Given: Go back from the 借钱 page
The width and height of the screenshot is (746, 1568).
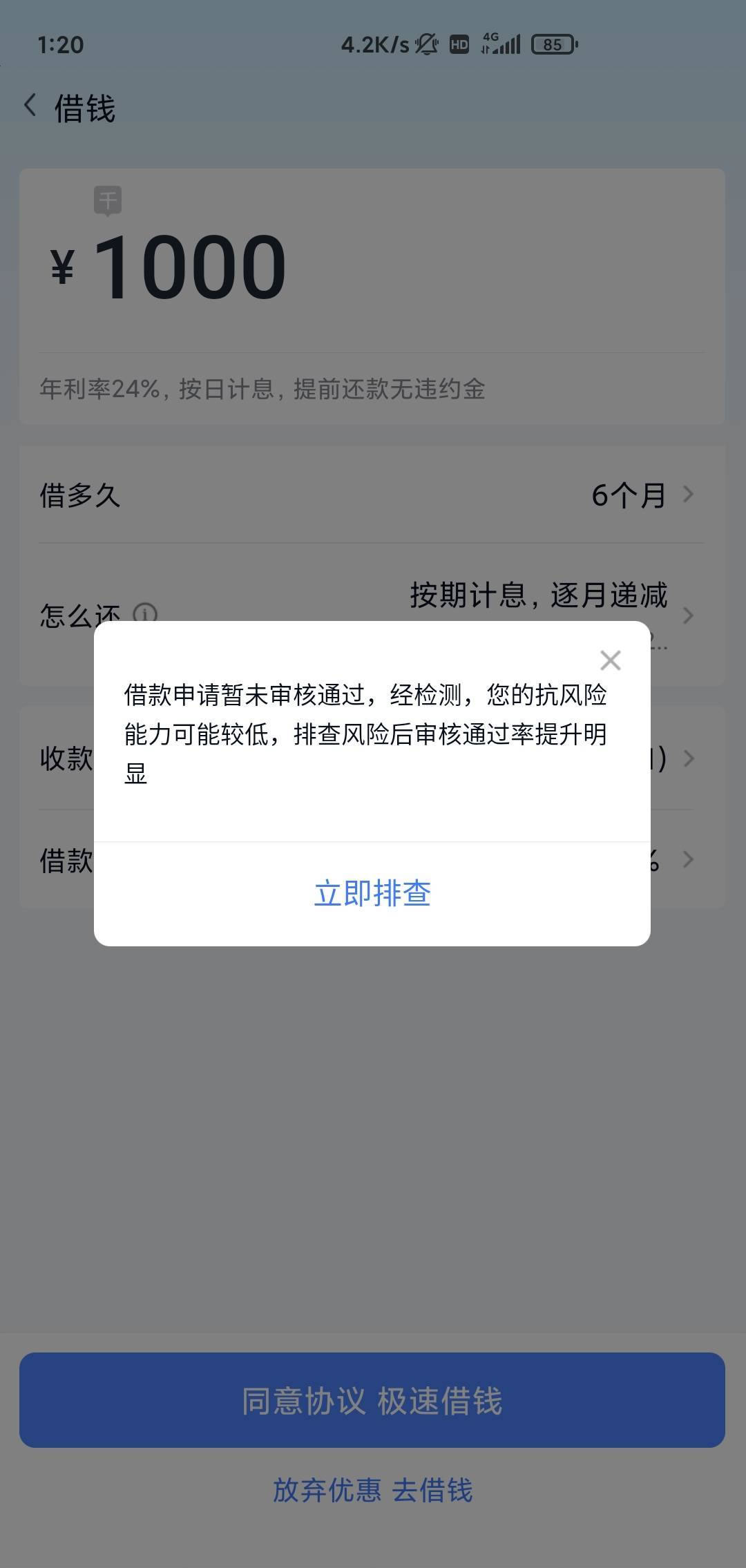Looking at the screenshot, I should pos(30,106).
